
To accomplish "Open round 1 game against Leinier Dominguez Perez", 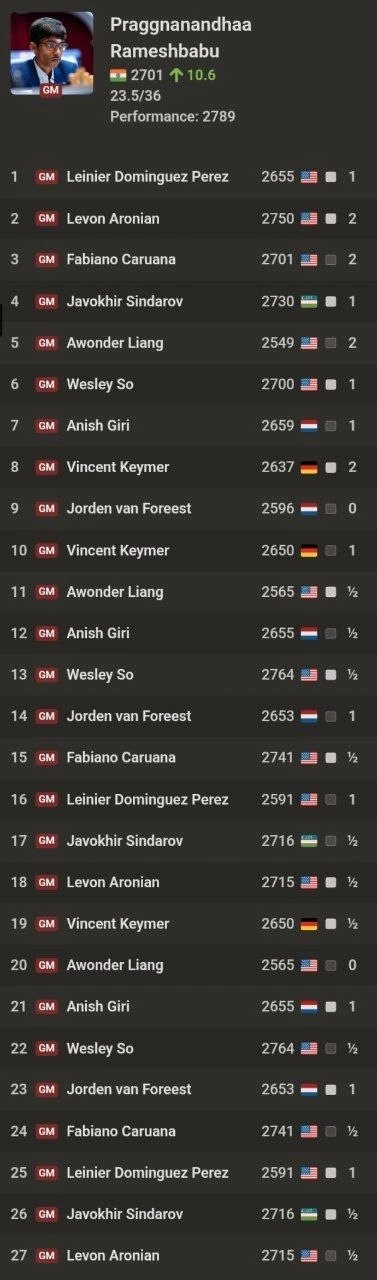I will 188,177.
